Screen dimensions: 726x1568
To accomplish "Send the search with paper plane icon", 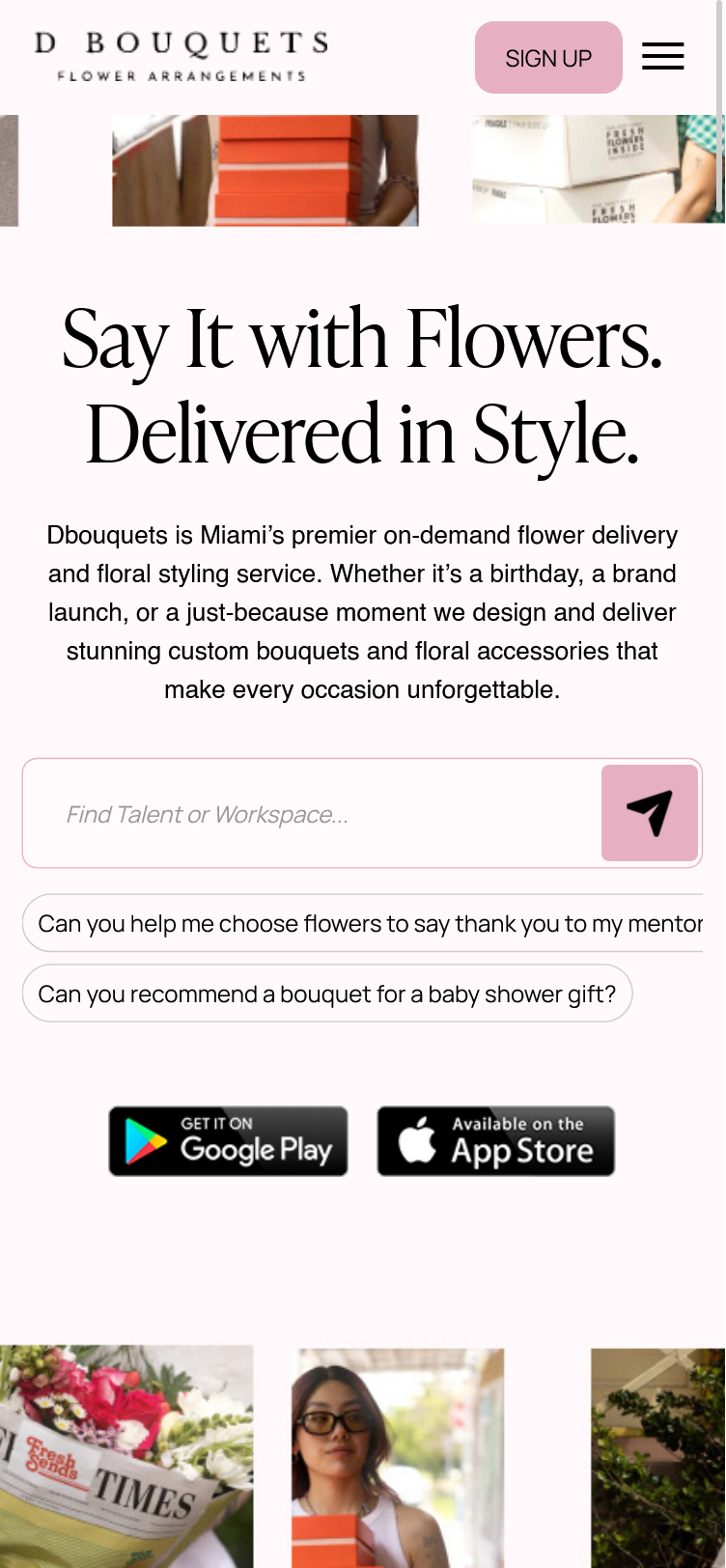I will coord(649,813).
